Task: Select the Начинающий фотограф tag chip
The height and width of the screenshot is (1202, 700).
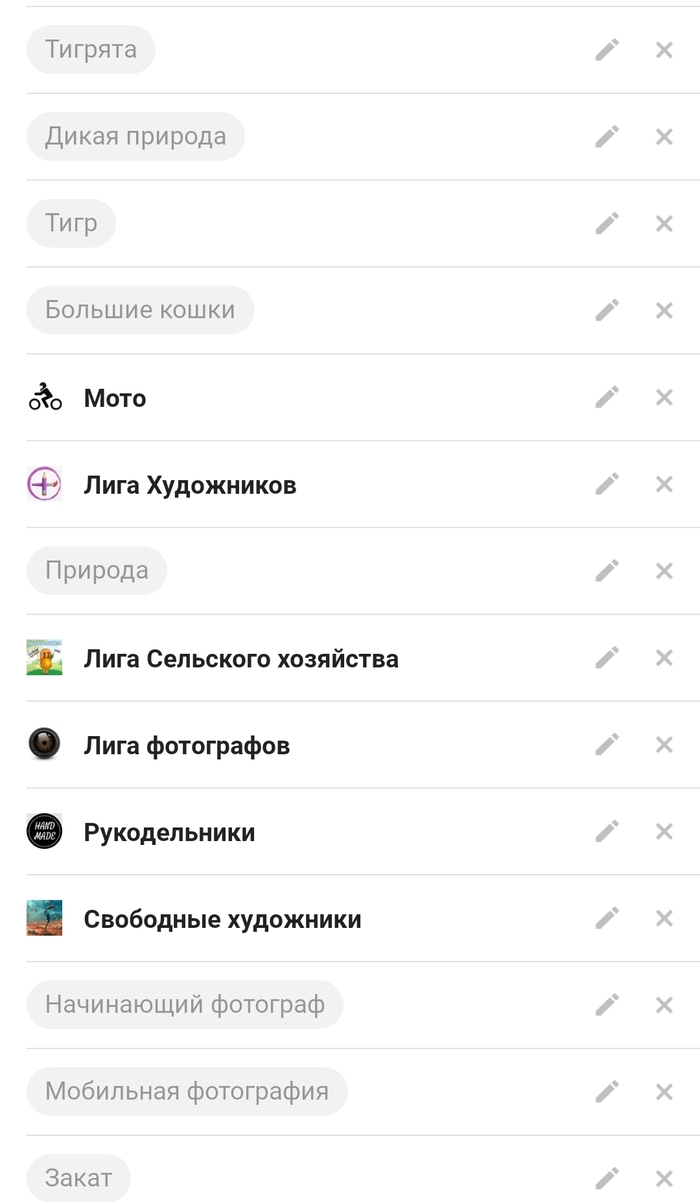Action: click(184, 1004)
